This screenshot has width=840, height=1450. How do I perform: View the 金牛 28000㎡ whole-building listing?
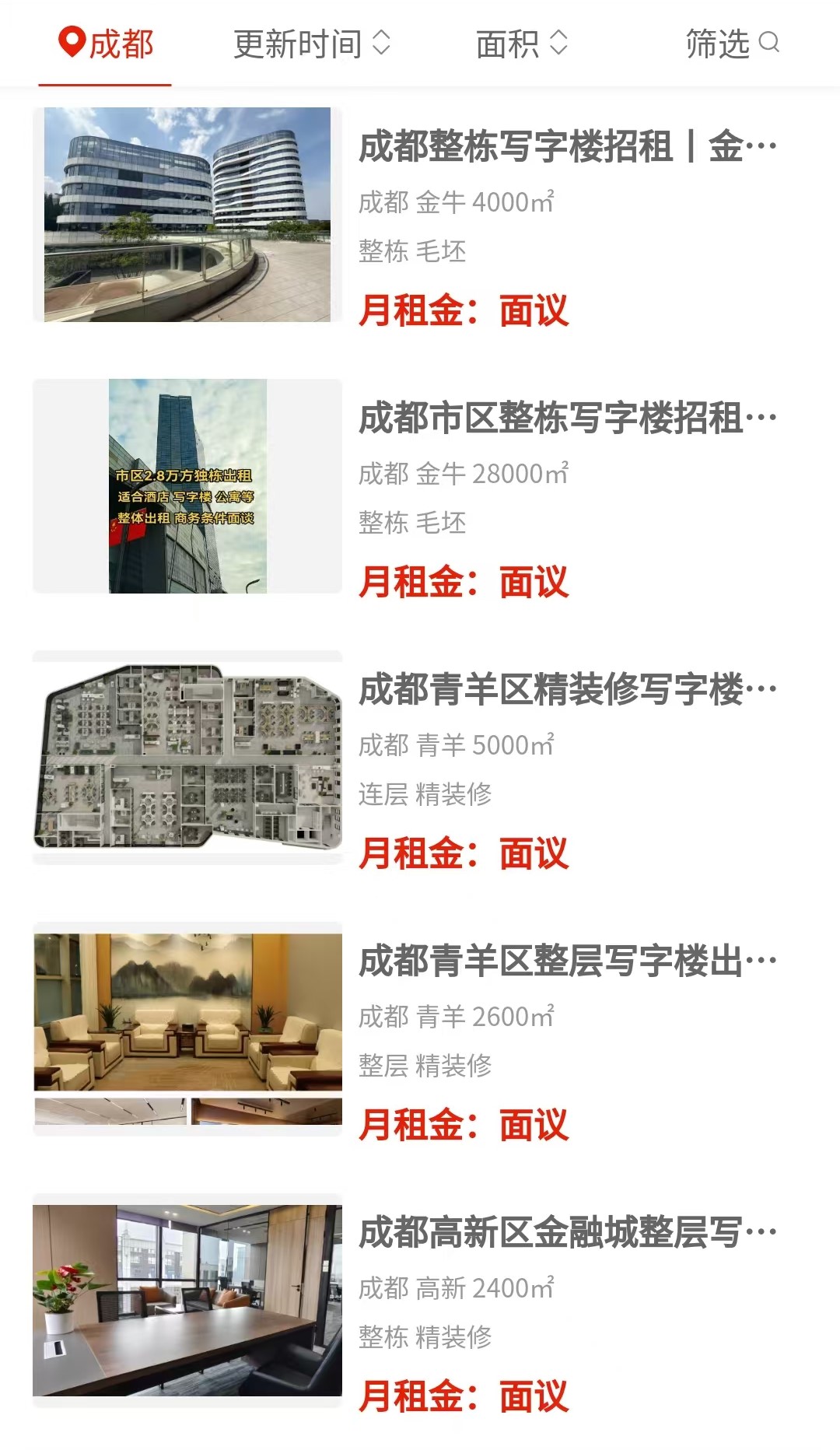click(x=420, y=486)
